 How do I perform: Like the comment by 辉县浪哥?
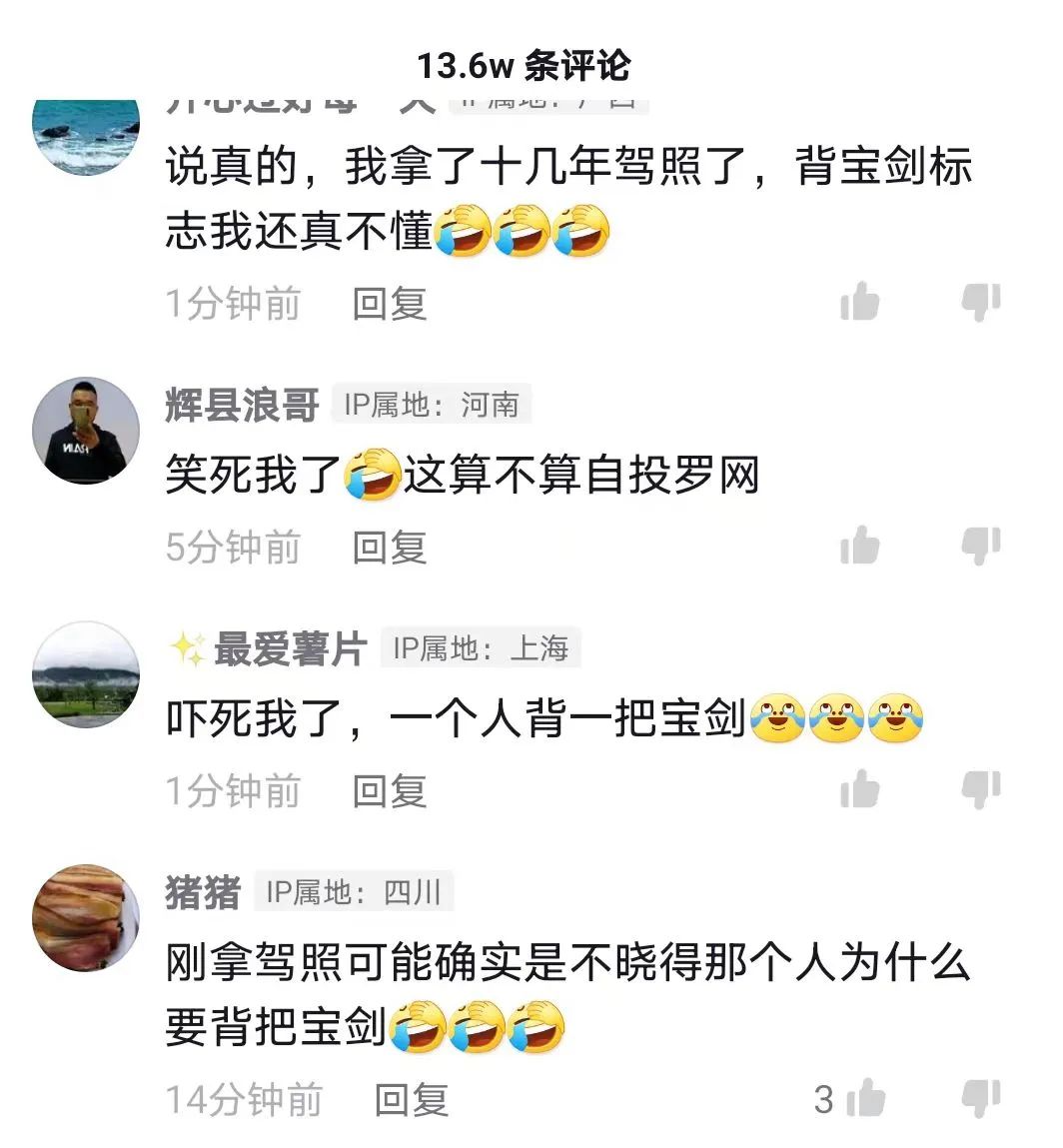pyautogui.click(x=860, y=547)
